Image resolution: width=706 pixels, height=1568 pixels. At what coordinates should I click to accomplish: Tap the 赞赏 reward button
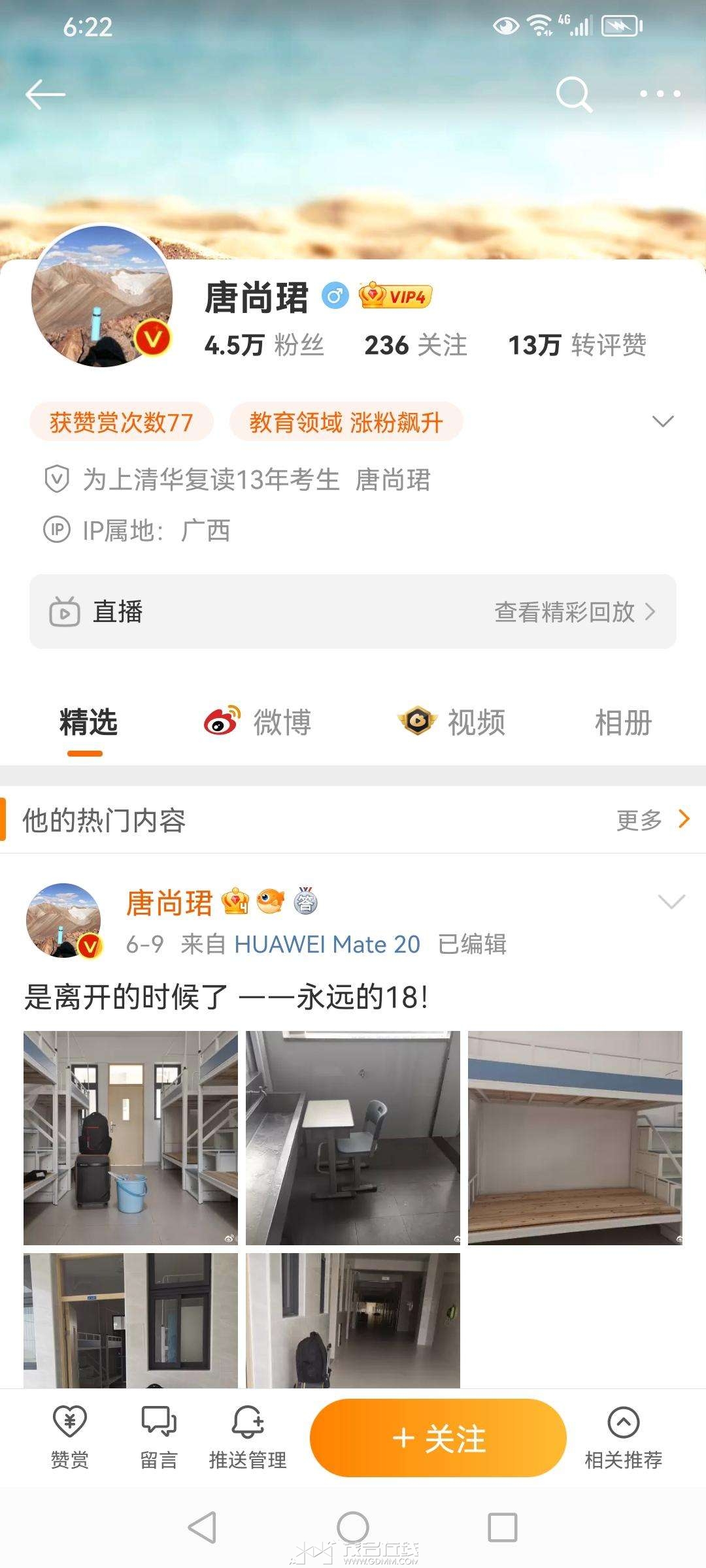pos(69,1437)
